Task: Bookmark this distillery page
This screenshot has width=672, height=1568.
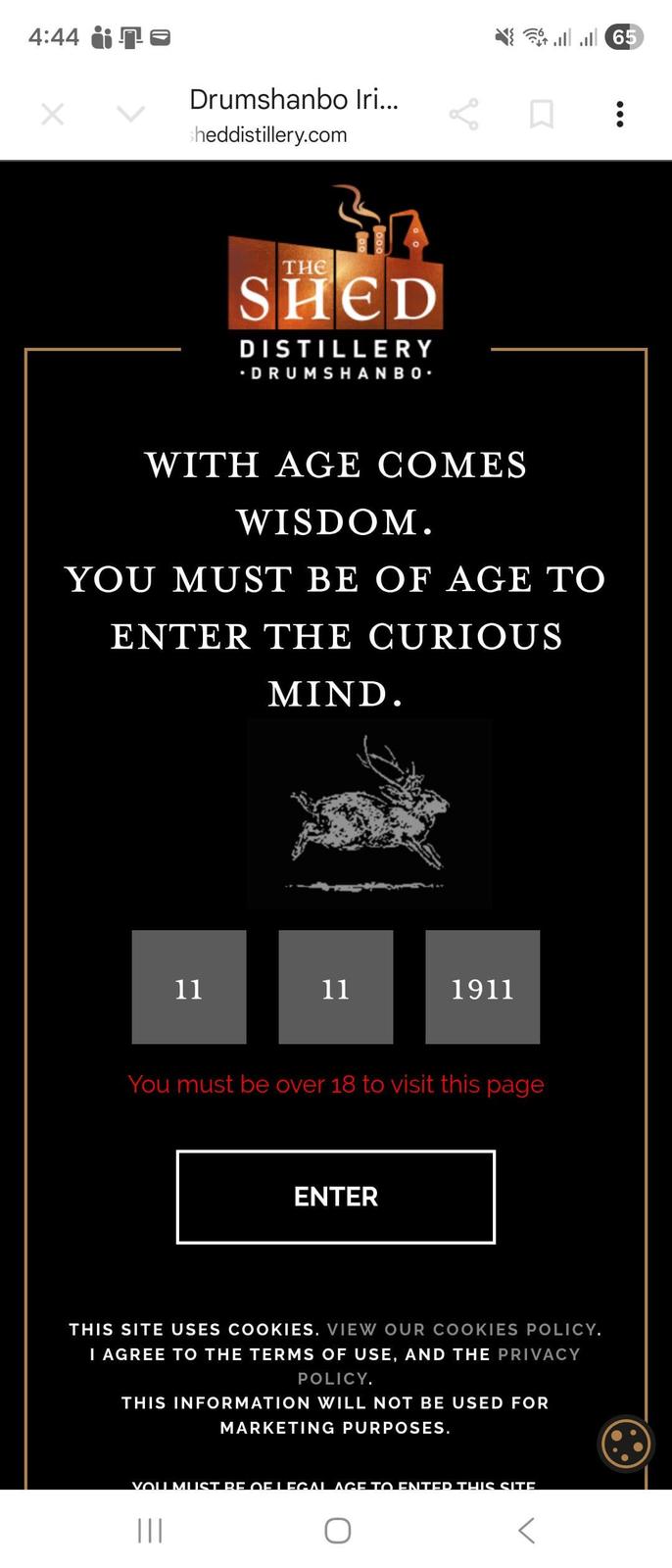Action: [541, 115]
